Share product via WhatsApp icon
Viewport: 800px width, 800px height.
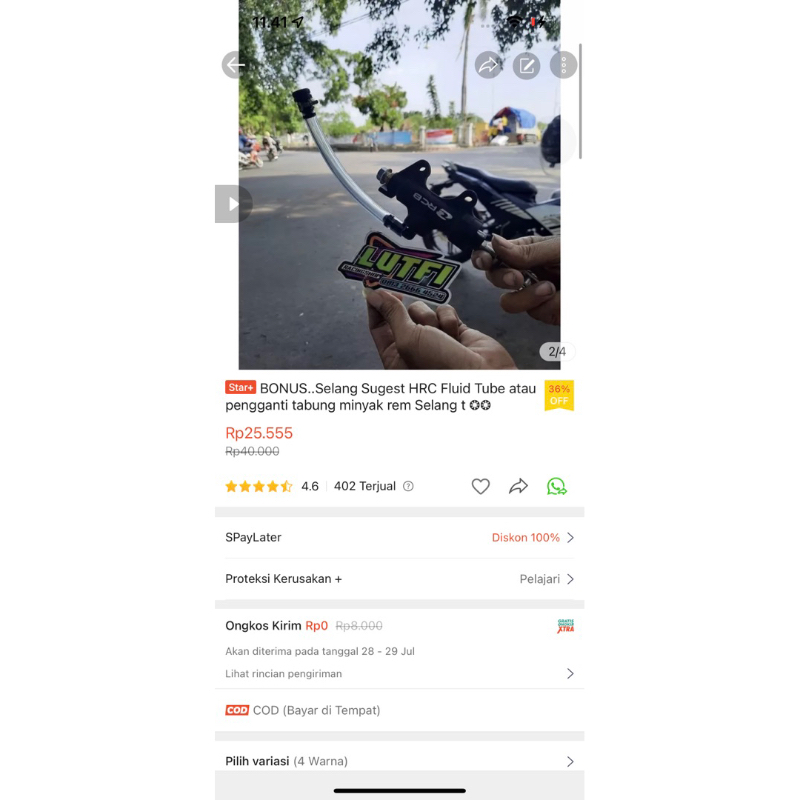556,486
